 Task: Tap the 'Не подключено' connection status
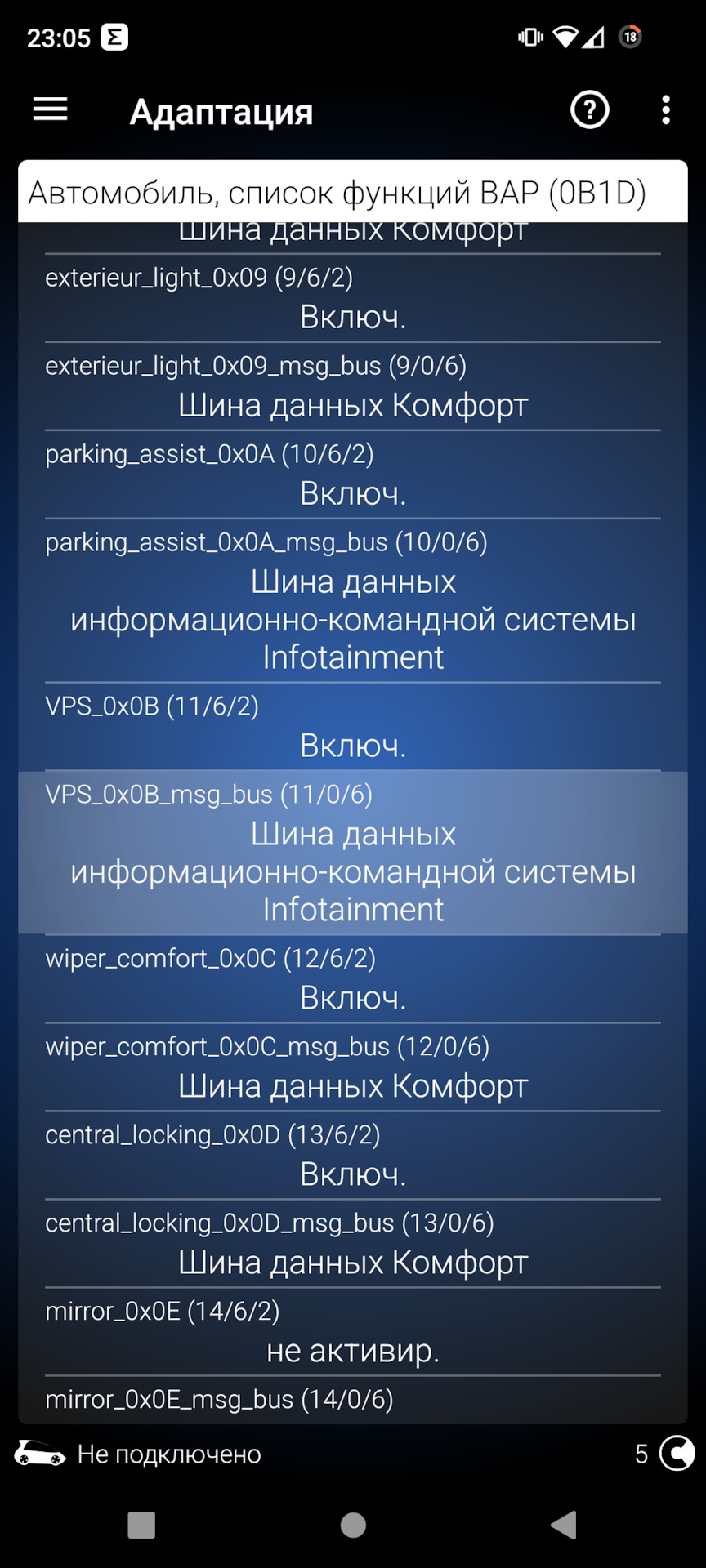click(168, 1454)
